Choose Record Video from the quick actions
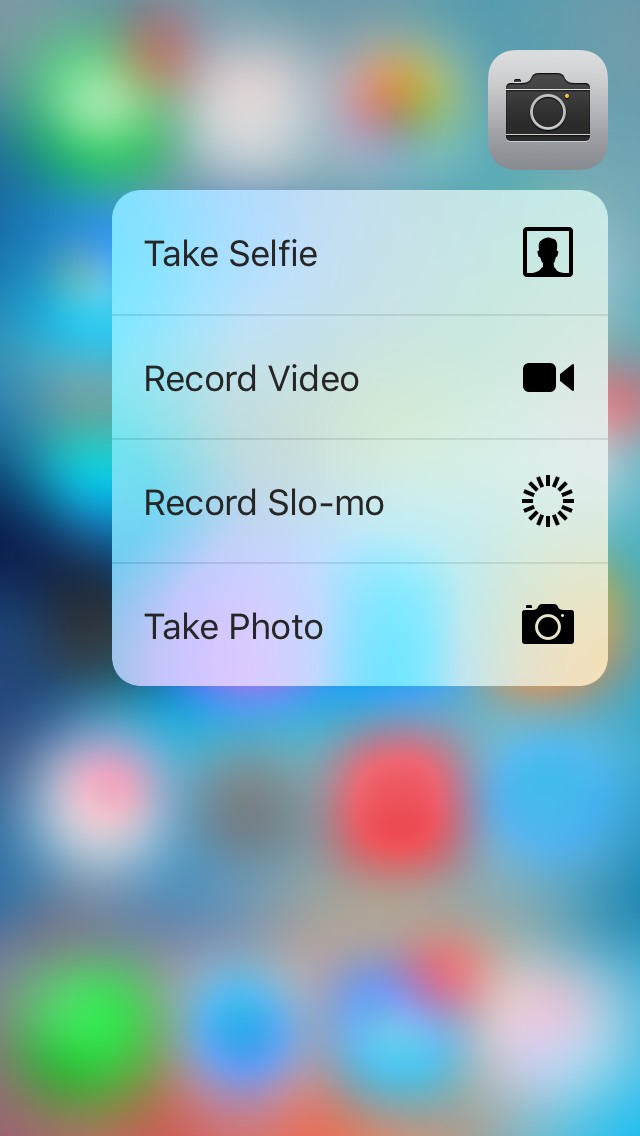640x1136 pixels. pos(359,378)
